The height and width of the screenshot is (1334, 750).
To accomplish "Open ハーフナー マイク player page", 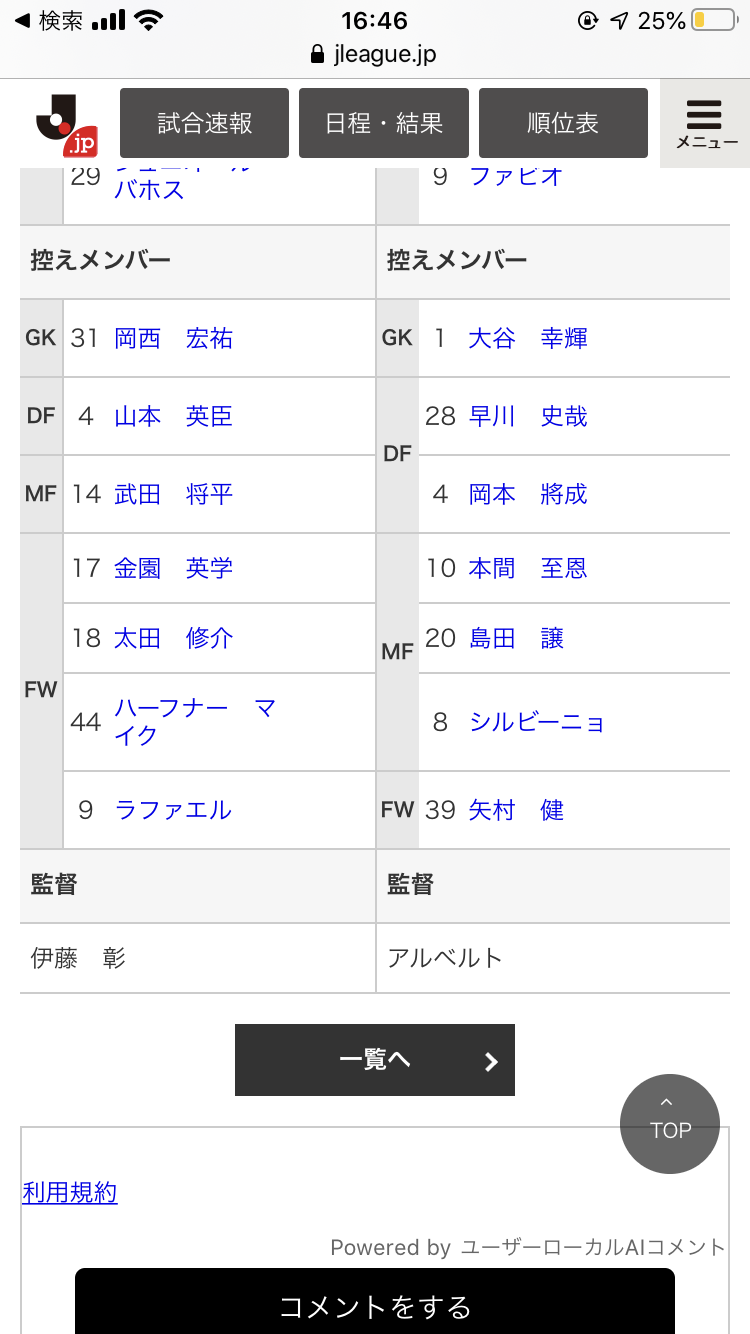I will coord(195,722).
